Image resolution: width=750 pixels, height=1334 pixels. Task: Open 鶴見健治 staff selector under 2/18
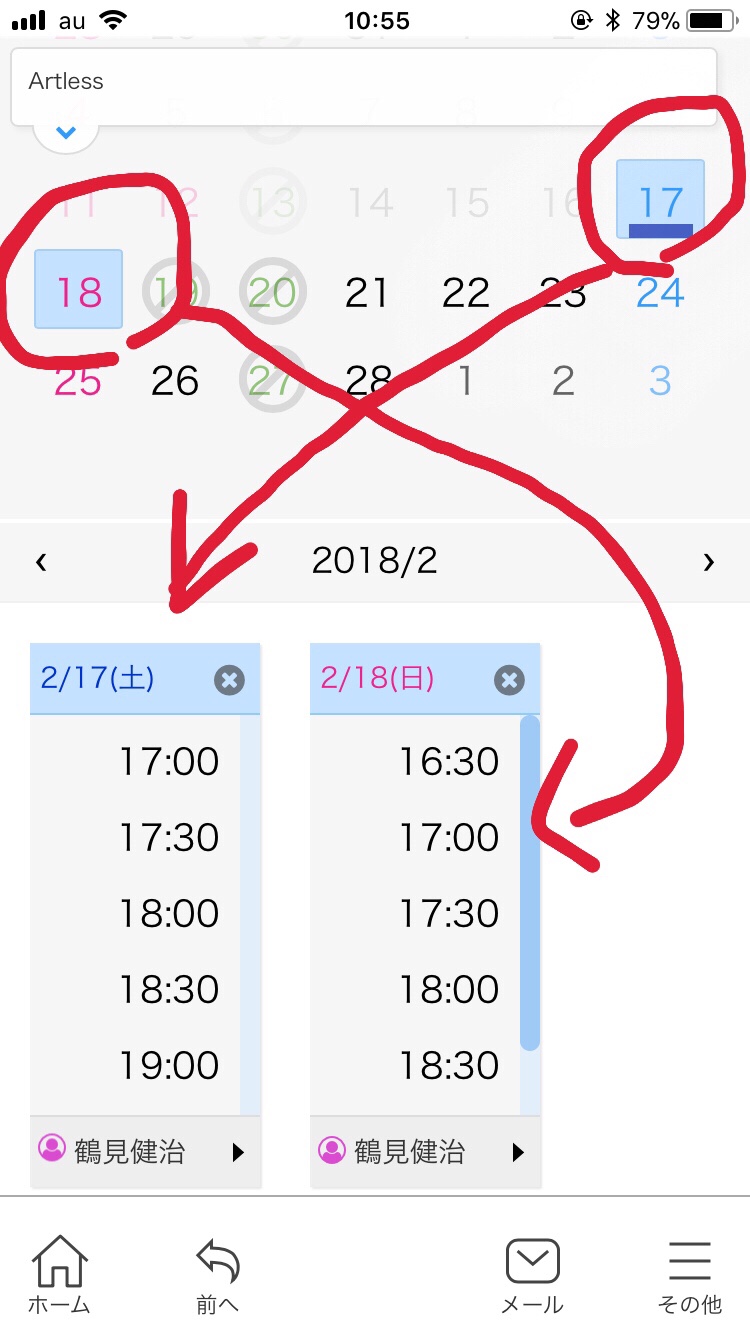425,1151
